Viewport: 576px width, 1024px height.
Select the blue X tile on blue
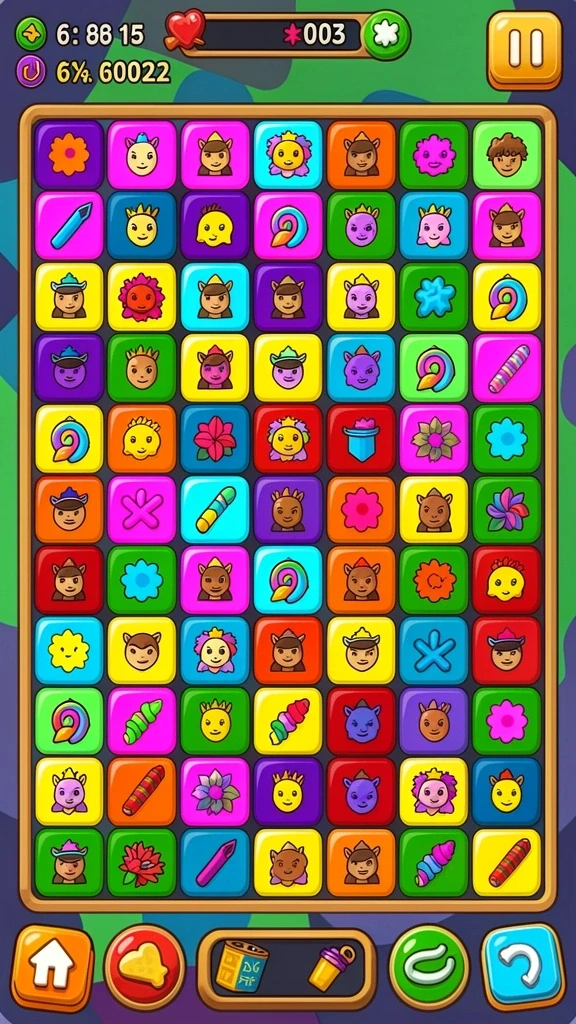(434, 651)
